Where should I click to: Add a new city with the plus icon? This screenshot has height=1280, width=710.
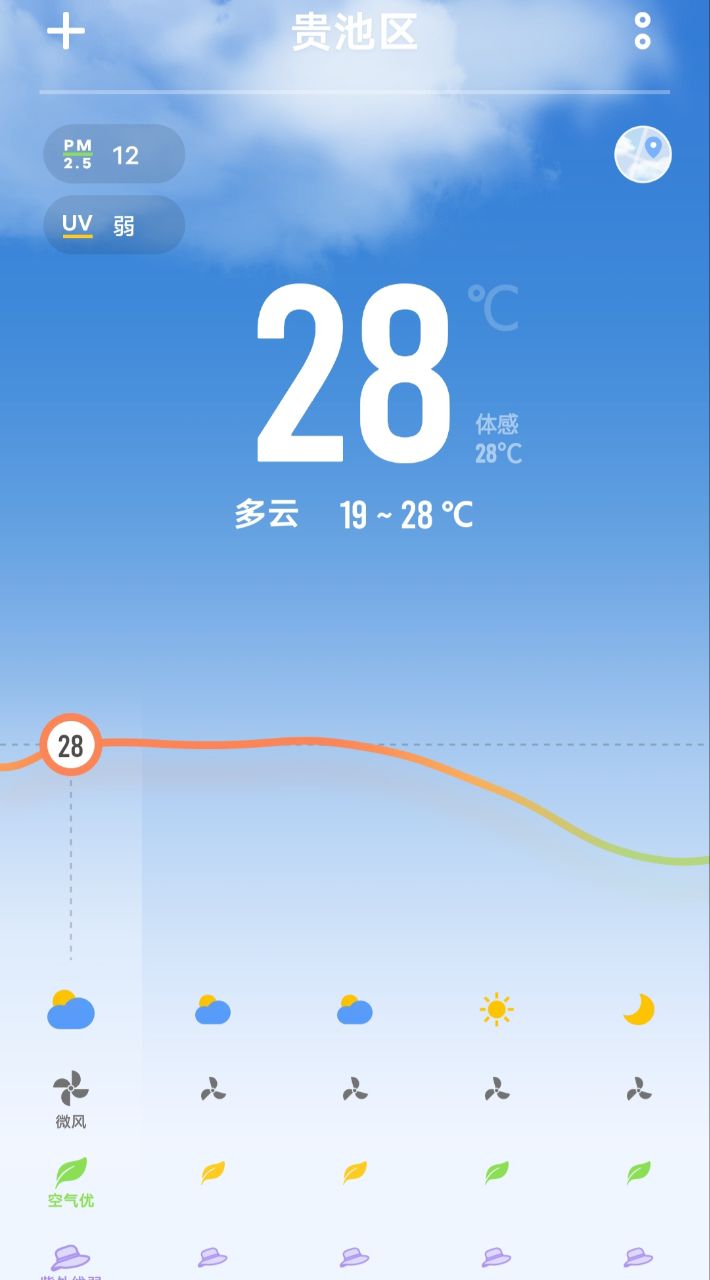(x=66, y=31)
